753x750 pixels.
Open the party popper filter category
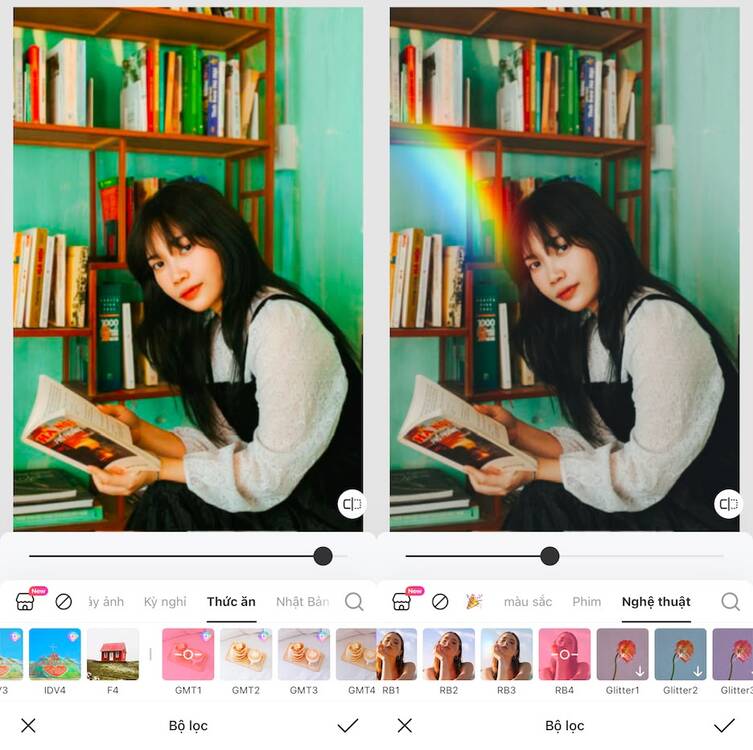click(474, 601)
